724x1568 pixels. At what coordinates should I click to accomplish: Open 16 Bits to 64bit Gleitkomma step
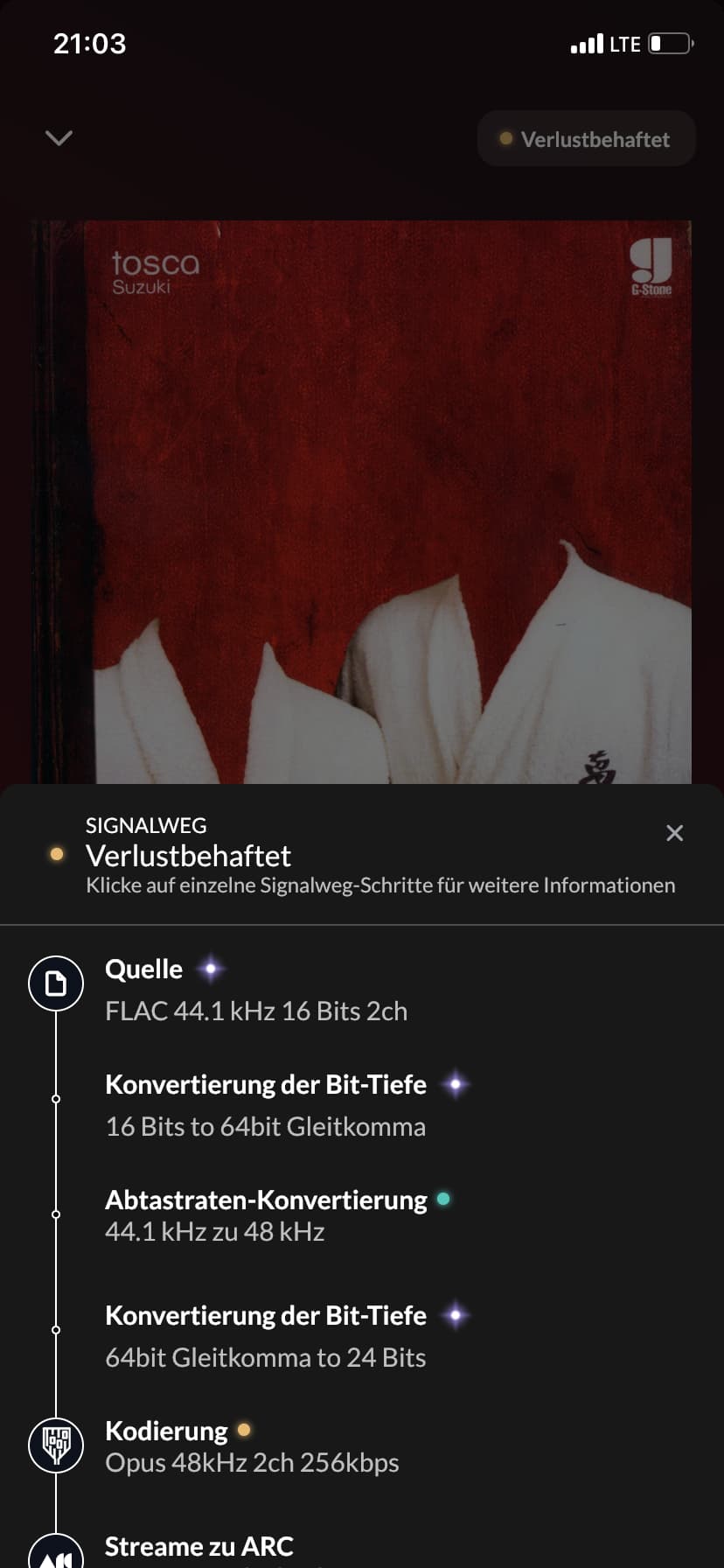pyautogui.click(x=362, y=1105)
